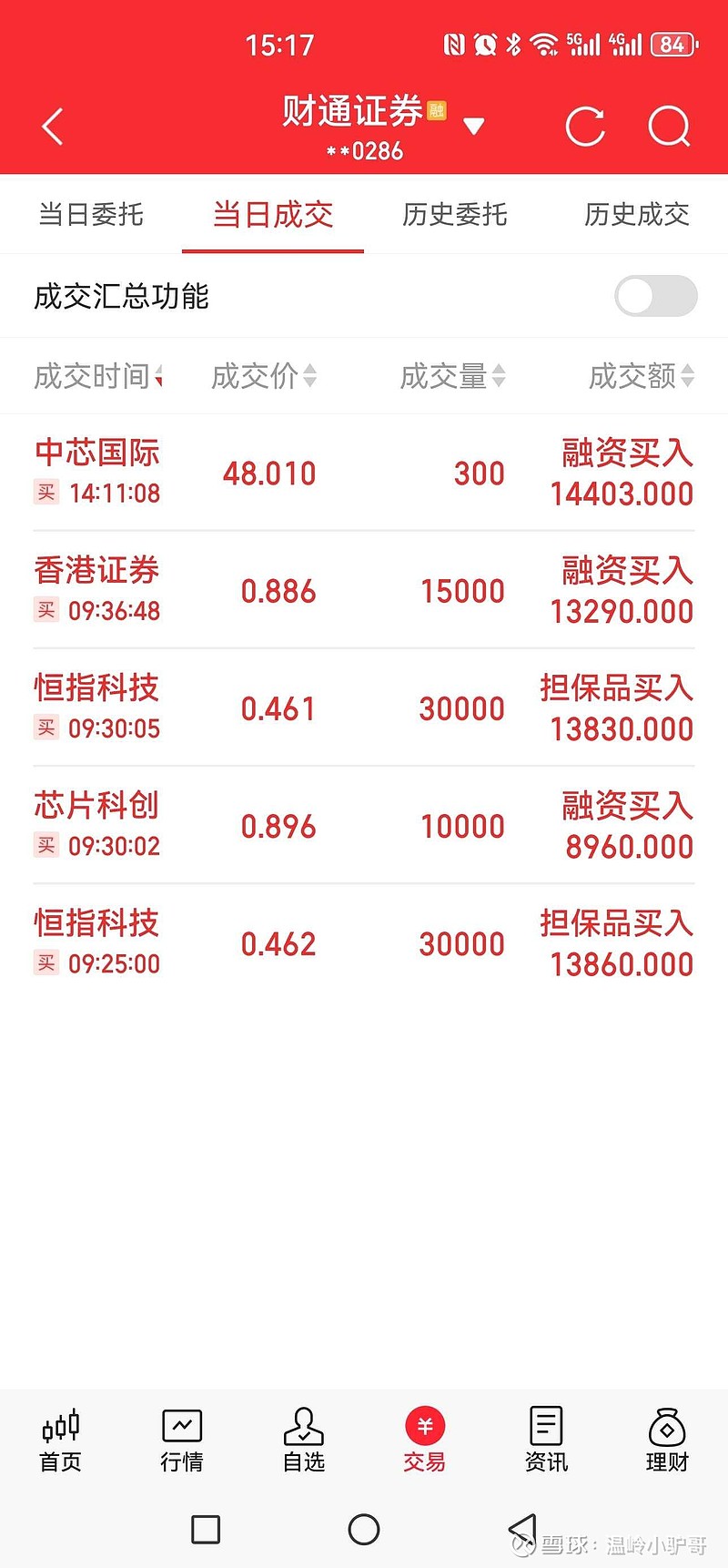
Task: Sort by 成交额 column
Action: (642, 375)
